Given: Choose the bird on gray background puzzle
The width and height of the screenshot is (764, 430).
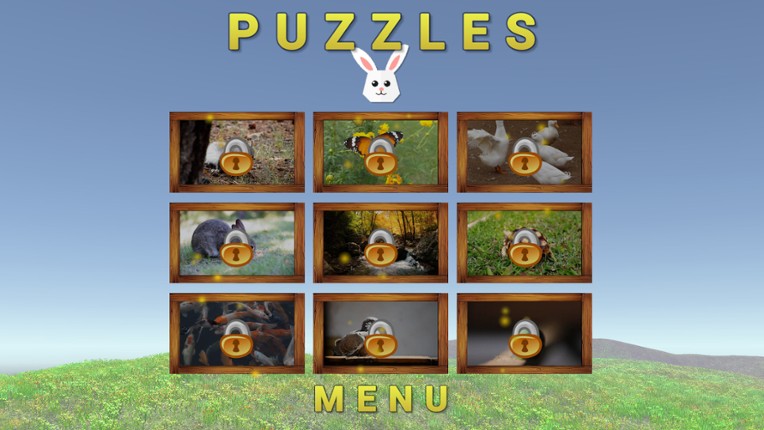Looking at the screenshot, I should [x=381, y=334].
